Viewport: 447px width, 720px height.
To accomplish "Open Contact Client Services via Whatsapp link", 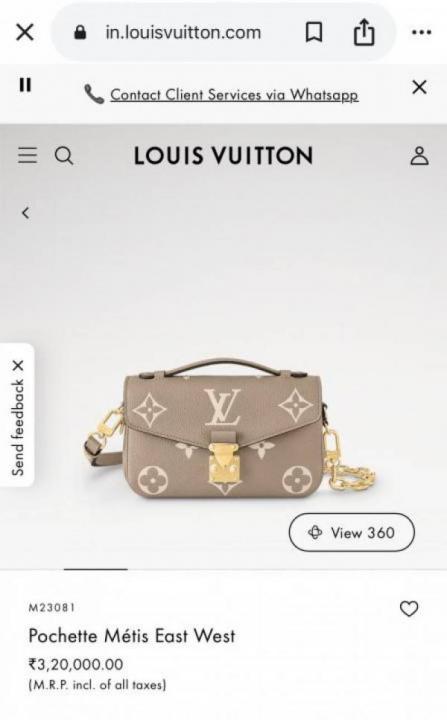I will click(x=234, y=95).
